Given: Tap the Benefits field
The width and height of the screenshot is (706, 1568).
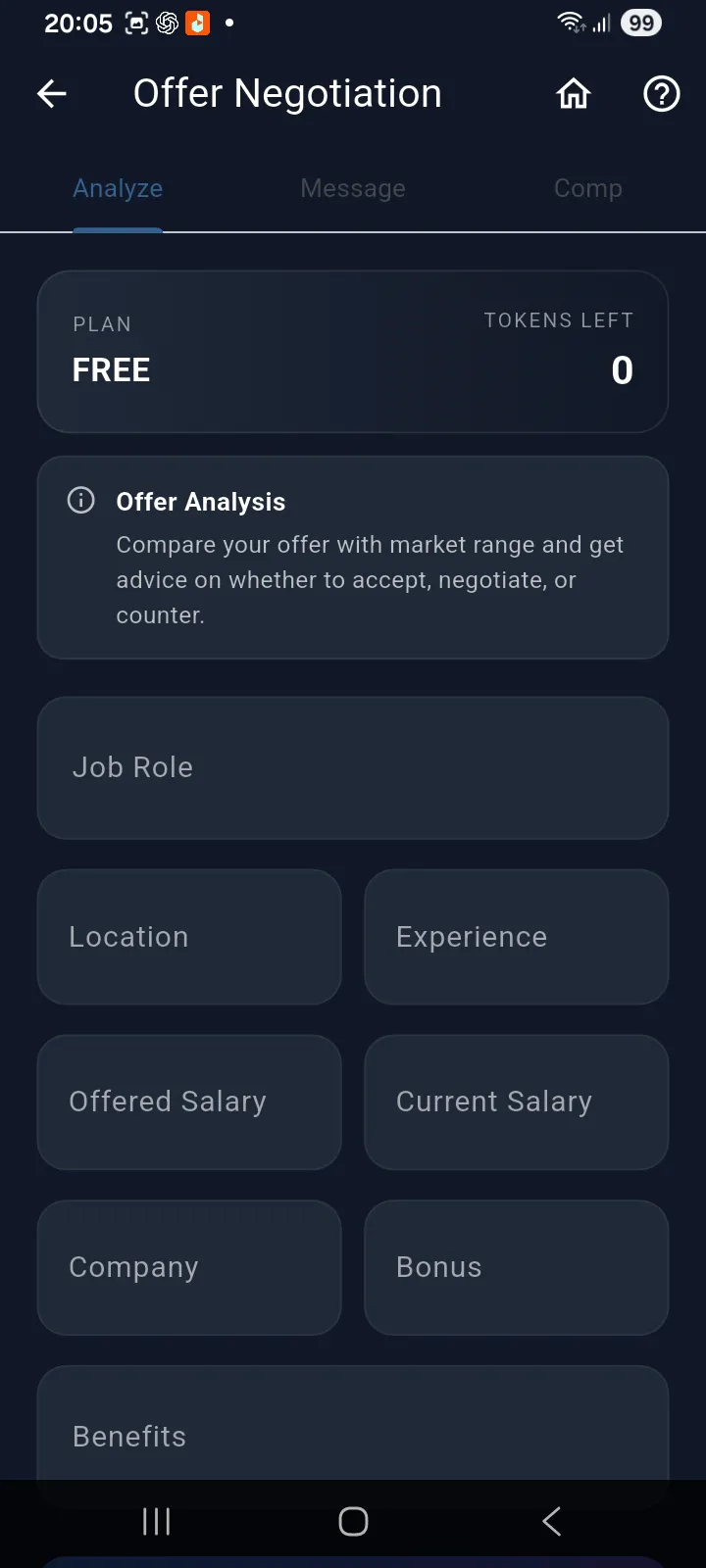Looking at the screenshot, I should click(353, 1423).
